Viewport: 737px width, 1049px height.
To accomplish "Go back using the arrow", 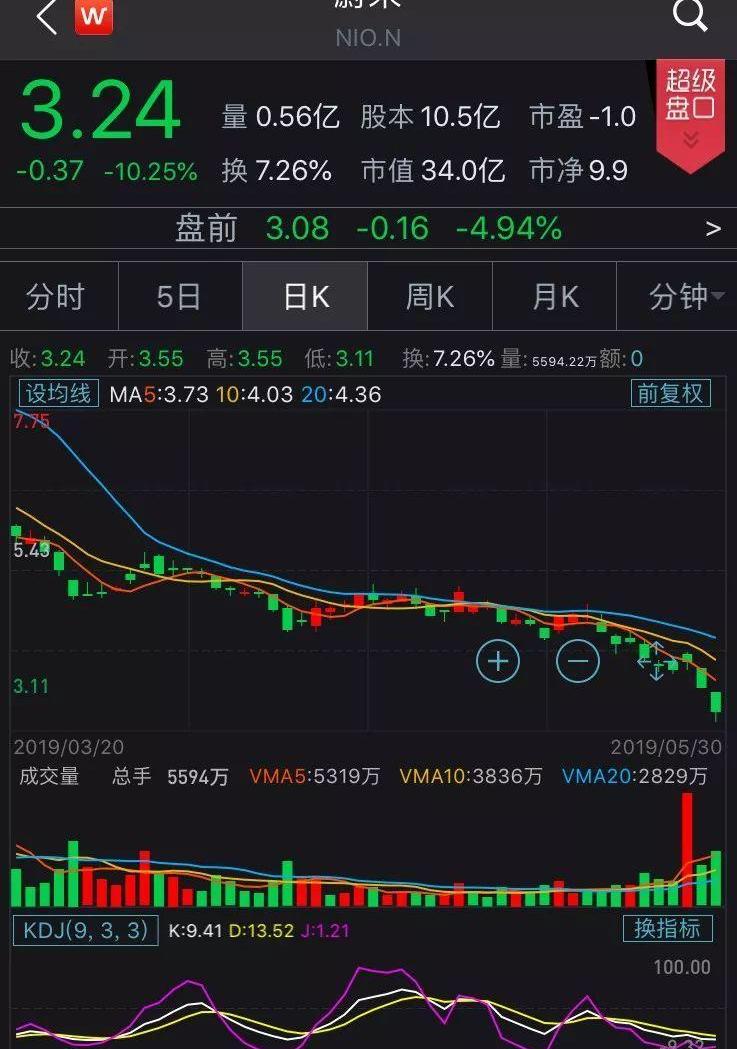I will click(x=46, y=17).
